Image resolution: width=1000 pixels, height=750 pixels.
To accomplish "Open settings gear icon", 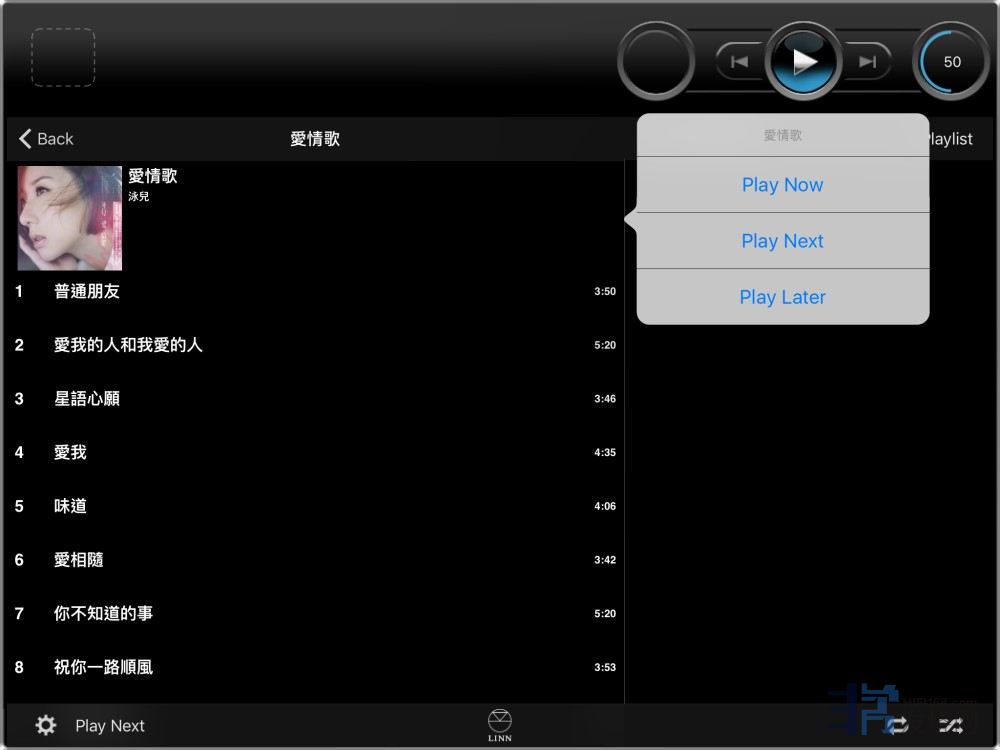I will [46, 725].
